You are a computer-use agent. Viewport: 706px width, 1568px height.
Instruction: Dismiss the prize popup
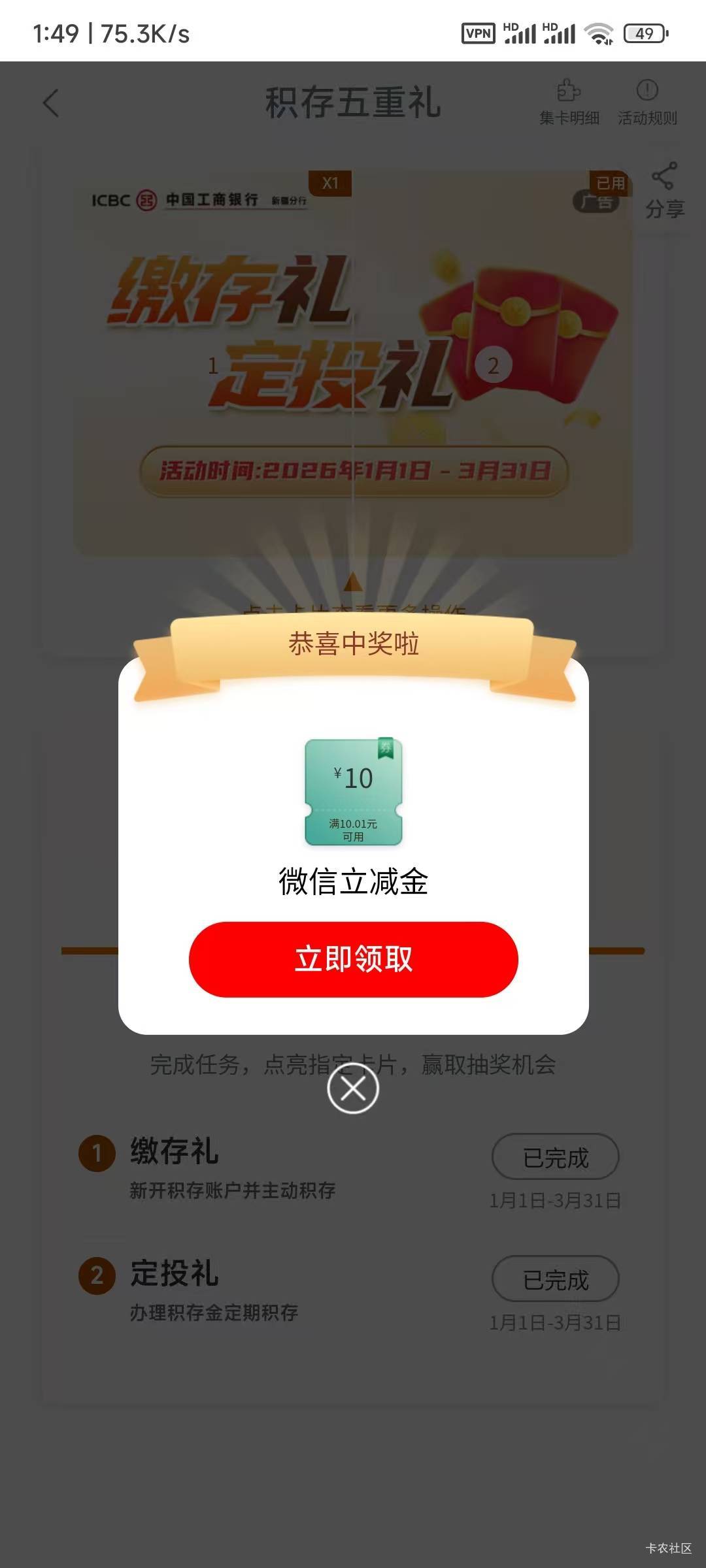click(353, 1088)
